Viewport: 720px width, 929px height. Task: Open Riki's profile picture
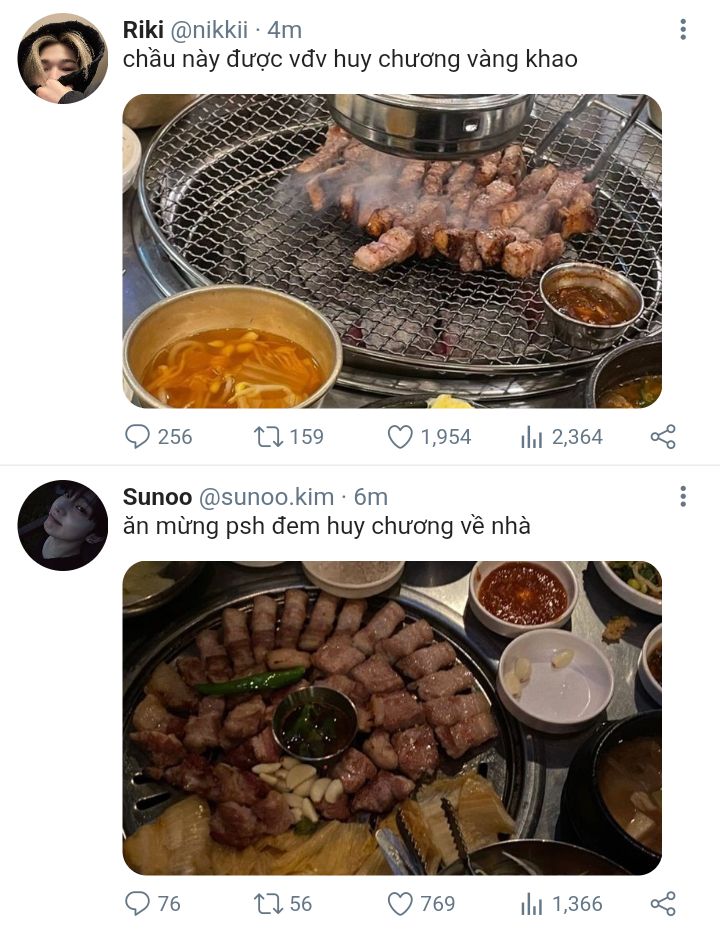tap(62, 58)
